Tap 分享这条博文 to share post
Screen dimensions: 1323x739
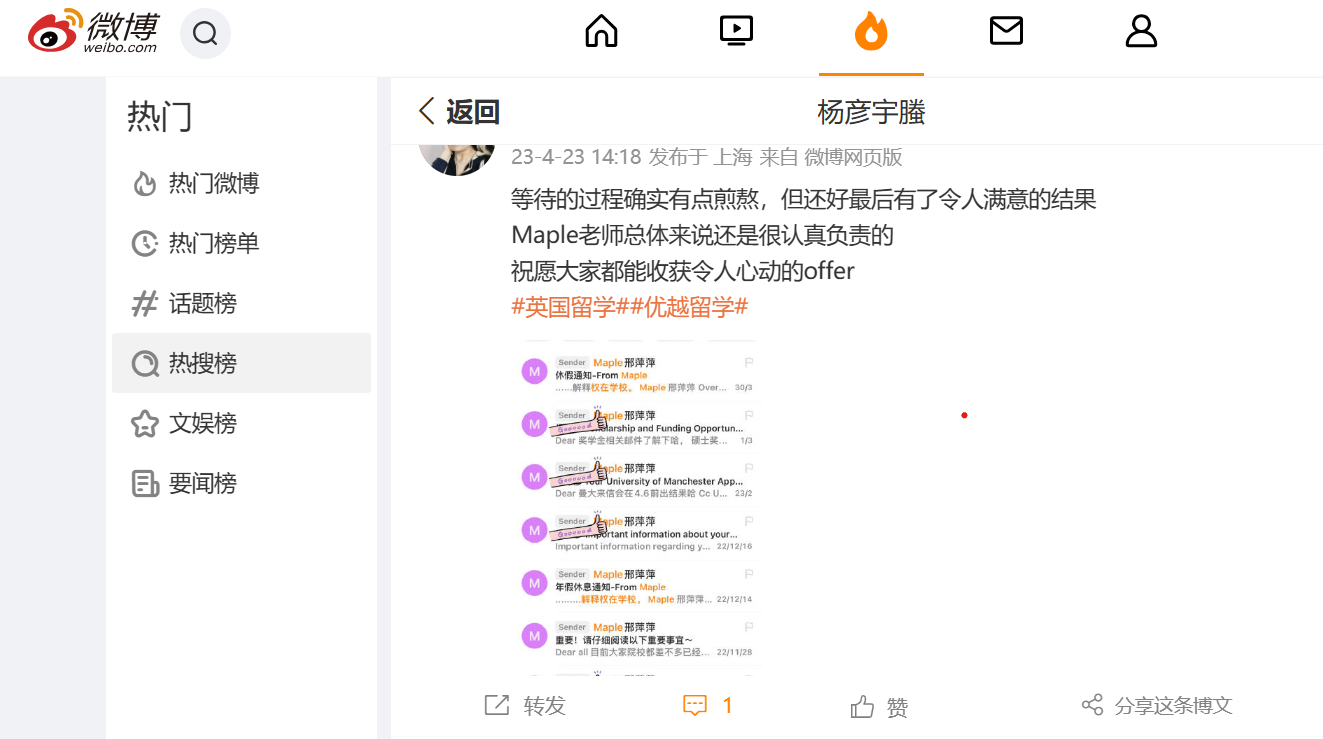coord(1157,706)
